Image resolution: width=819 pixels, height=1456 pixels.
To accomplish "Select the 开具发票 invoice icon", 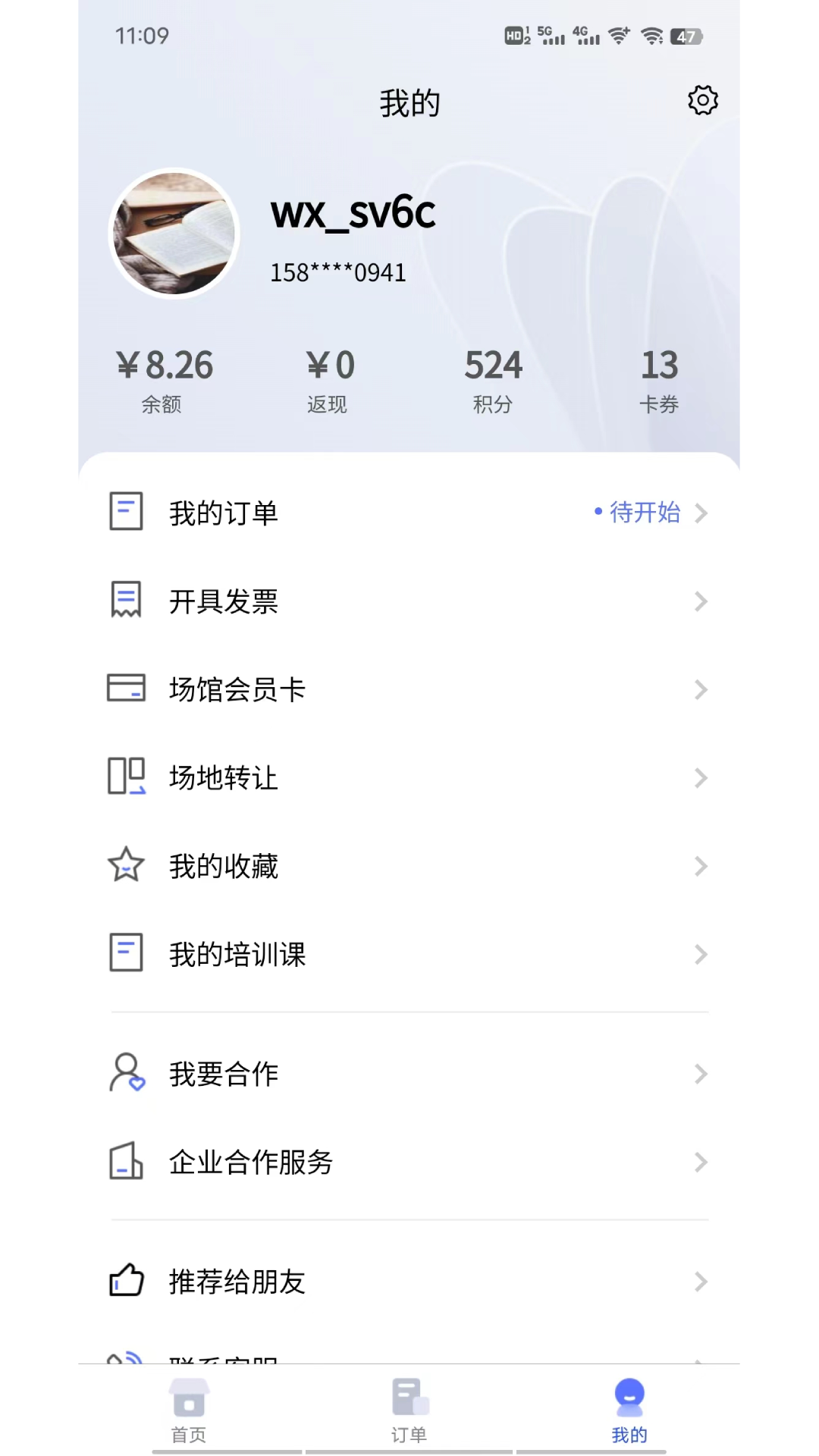I will click(x=126, y=601).
